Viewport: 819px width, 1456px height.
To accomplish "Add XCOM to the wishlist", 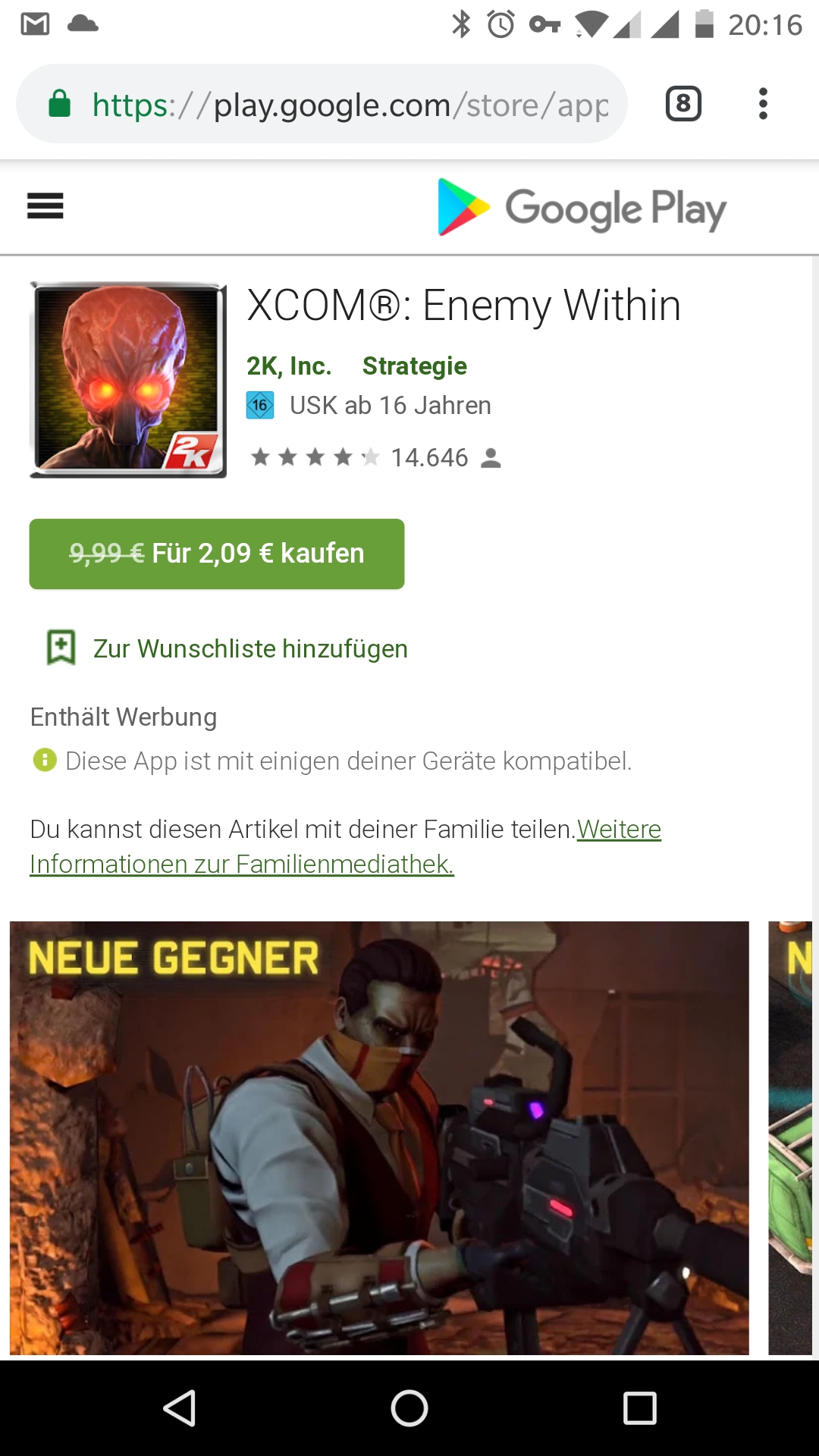I will pos(227,648).
